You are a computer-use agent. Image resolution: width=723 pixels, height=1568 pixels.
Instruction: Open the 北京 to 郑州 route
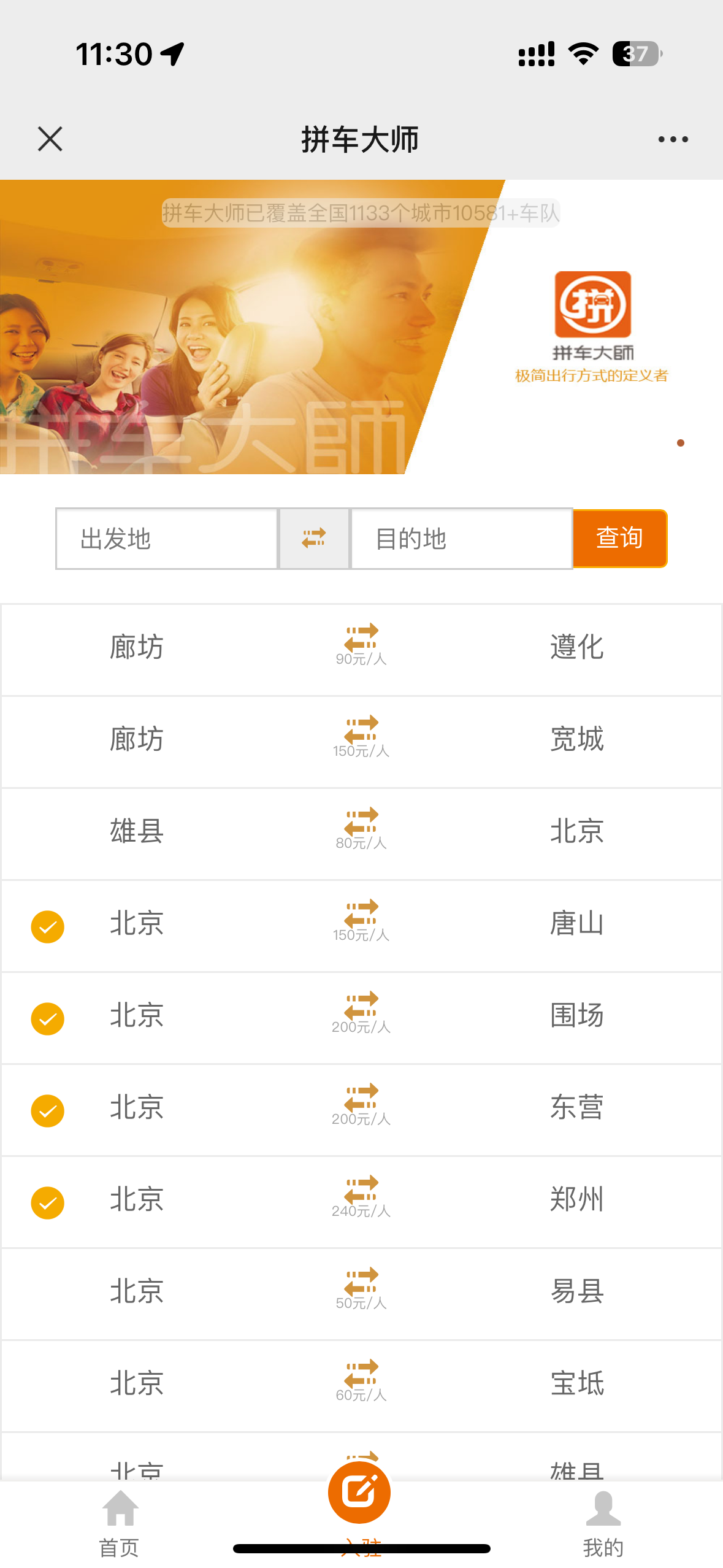(361, 1202)
